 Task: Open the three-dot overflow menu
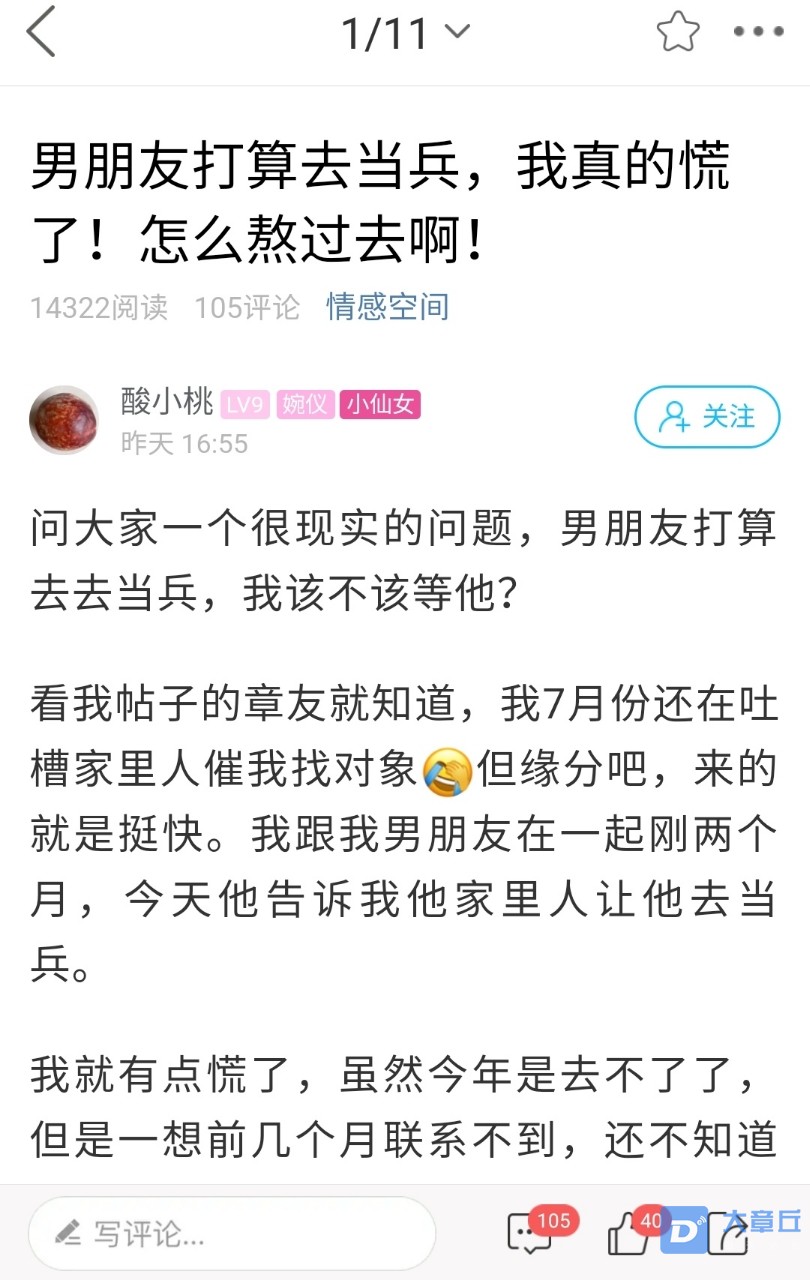758,33
